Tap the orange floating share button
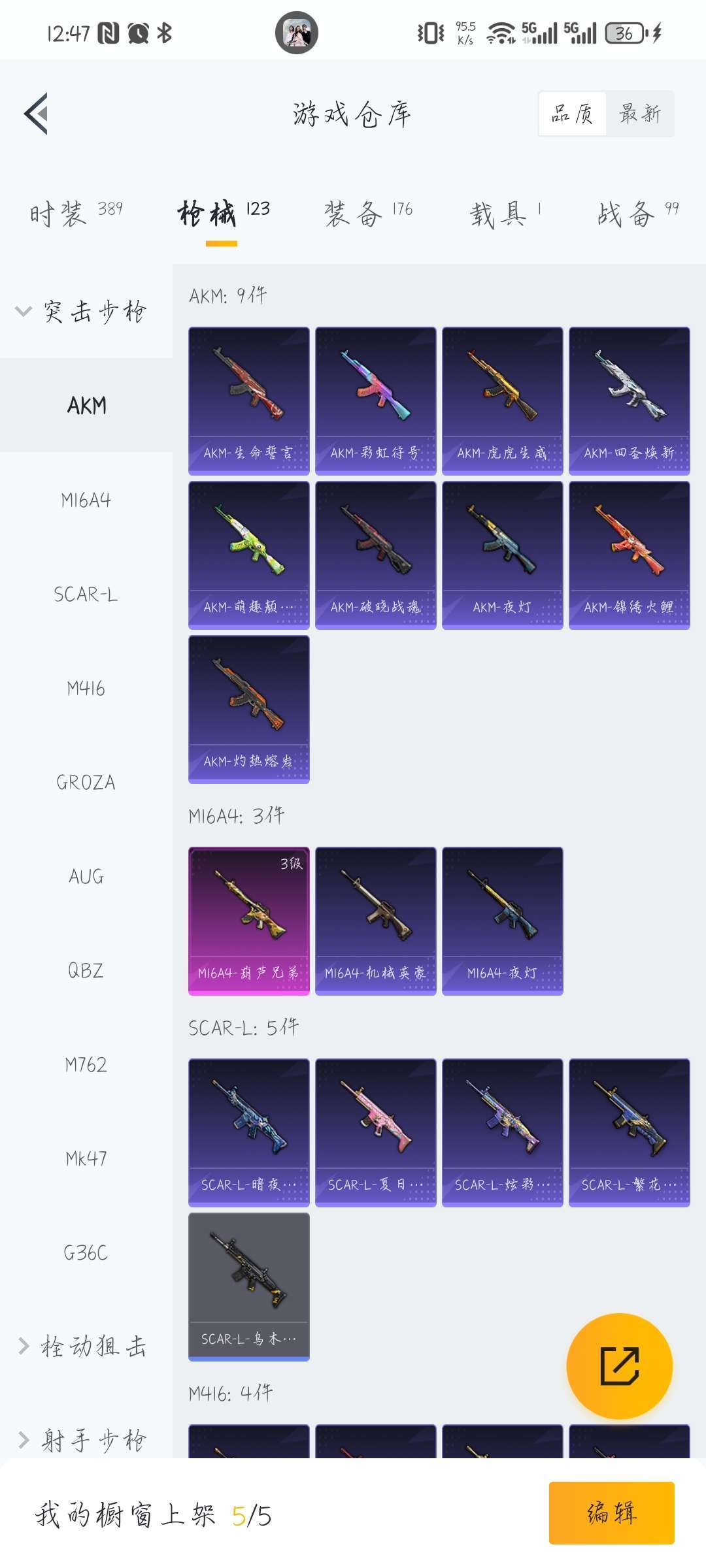The width and height of the screenshot is (706, 1568). pyautogui.click(x=619, y=1366)
